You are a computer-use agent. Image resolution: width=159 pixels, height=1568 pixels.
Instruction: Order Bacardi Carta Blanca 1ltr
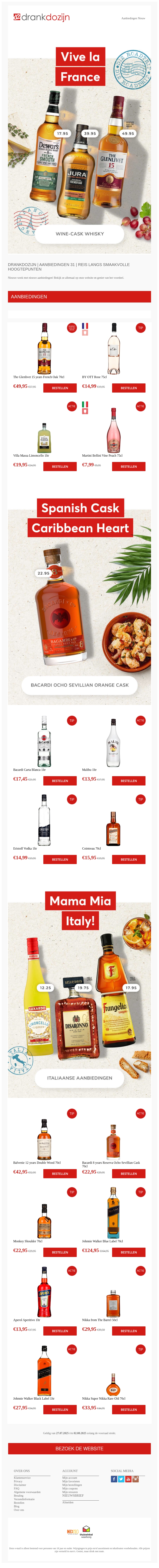tap(60, 780)
